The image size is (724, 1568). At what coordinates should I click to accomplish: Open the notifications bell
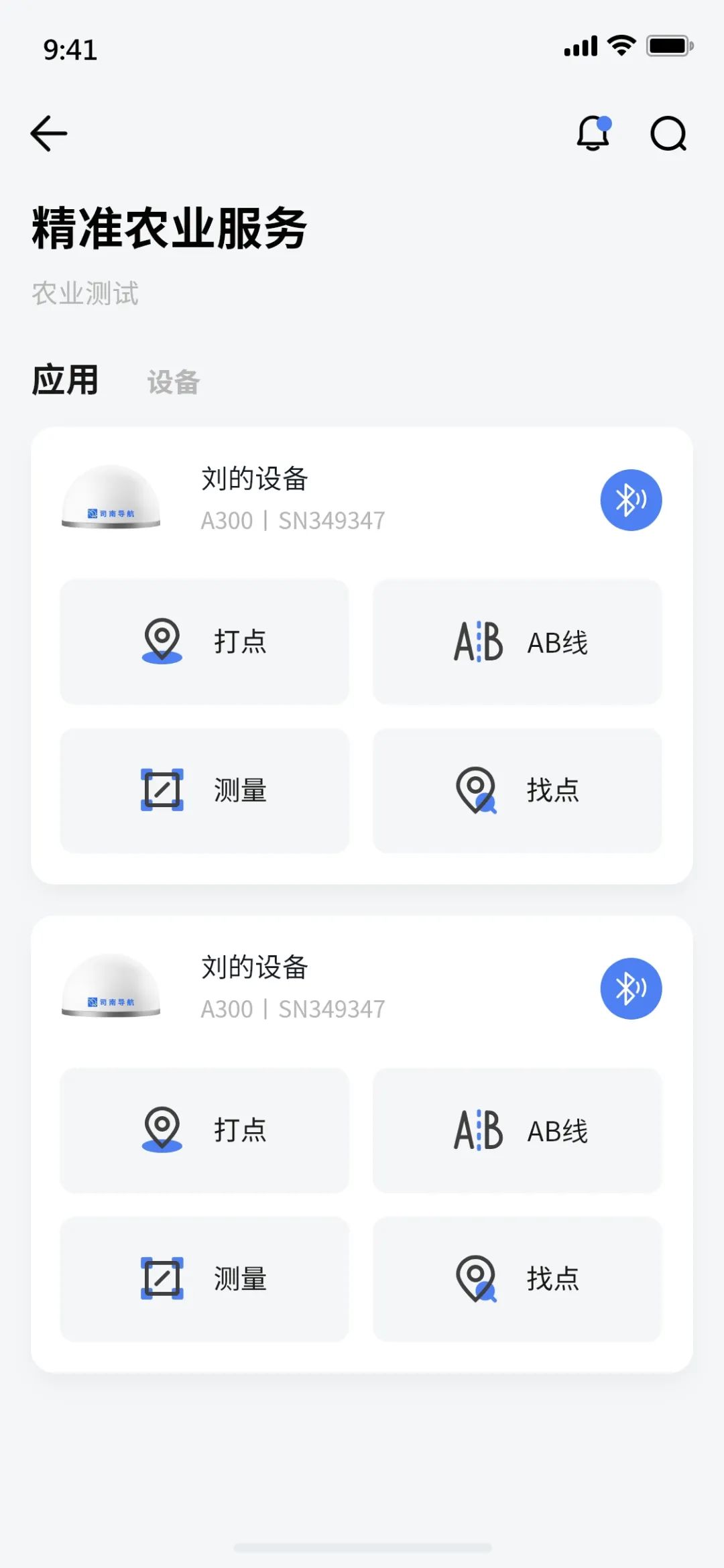coord(593,133)
